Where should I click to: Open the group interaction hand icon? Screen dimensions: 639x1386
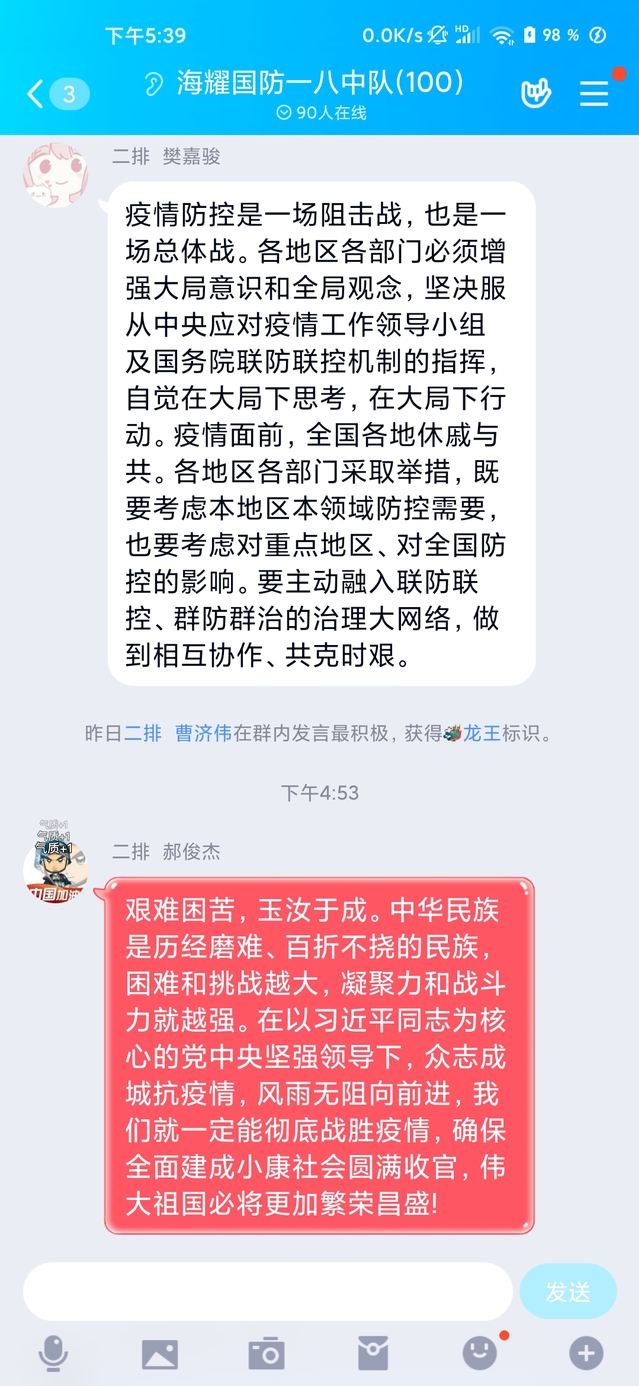pyautogui.click(x=536, y=94)
